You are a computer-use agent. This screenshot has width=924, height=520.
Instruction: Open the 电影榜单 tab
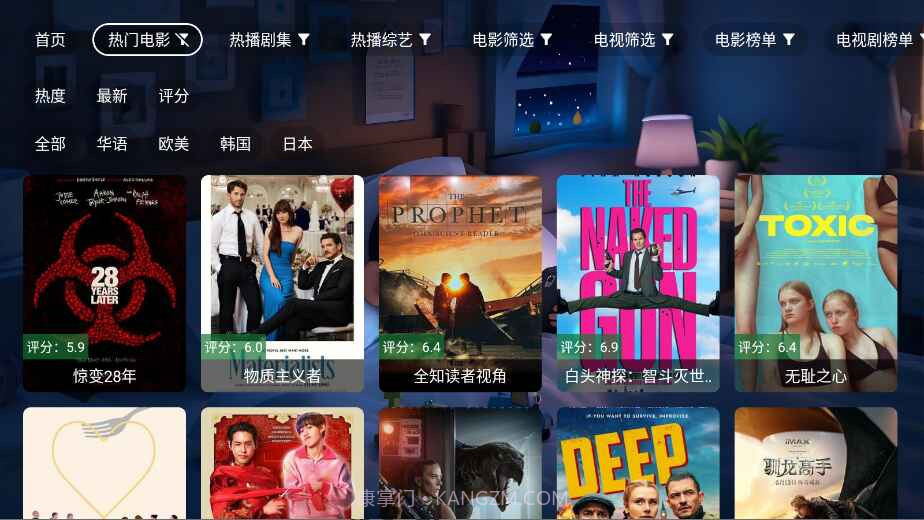pos(754,40)
